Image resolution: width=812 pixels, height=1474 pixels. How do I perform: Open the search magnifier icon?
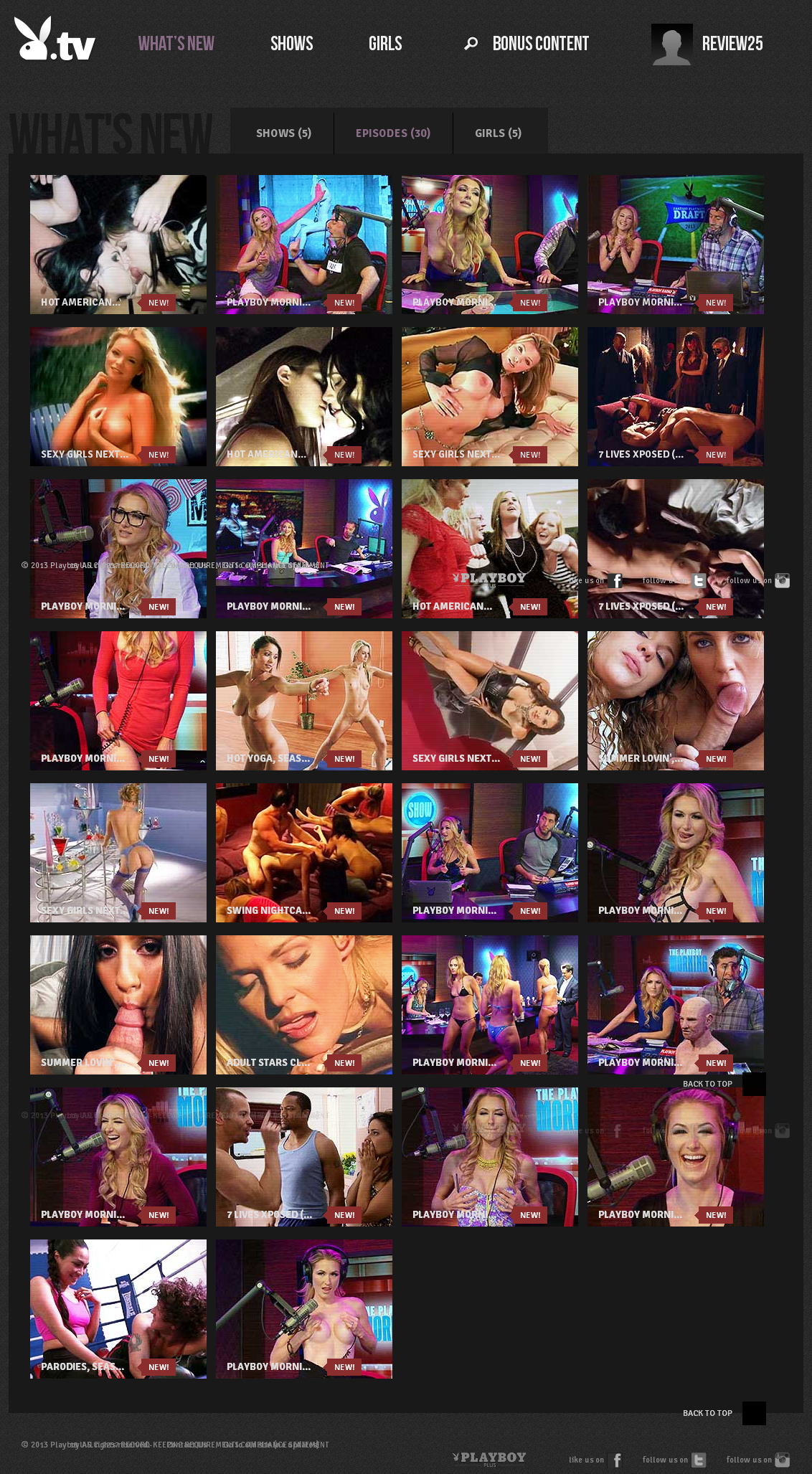pyautogui.click(x=471, y=44)
